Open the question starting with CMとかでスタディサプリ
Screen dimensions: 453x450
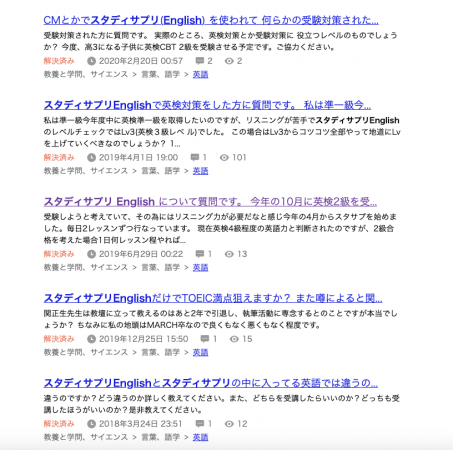211,20
